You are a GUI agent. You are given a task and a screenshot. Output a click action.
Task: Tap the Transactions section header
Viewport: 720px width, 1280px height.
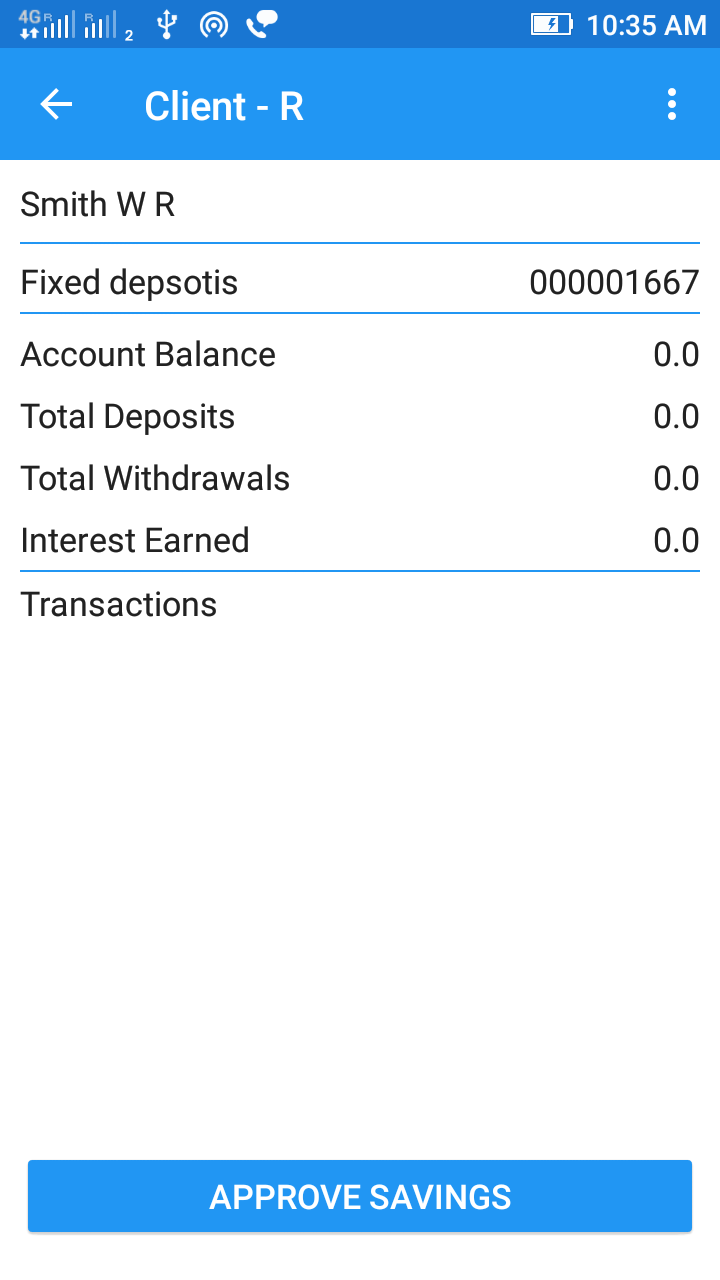tap(118, 604)
